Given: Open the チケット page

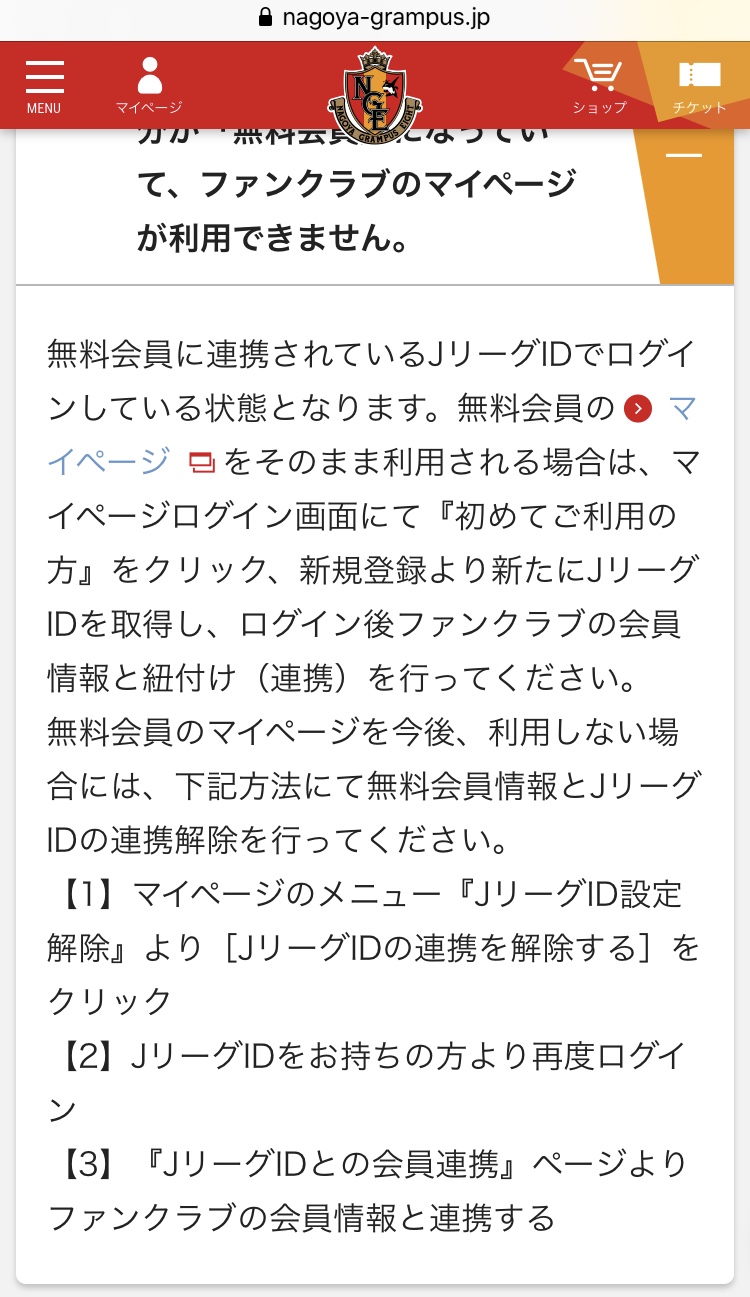Looking at the screenshot, I should tap(699, 86).
